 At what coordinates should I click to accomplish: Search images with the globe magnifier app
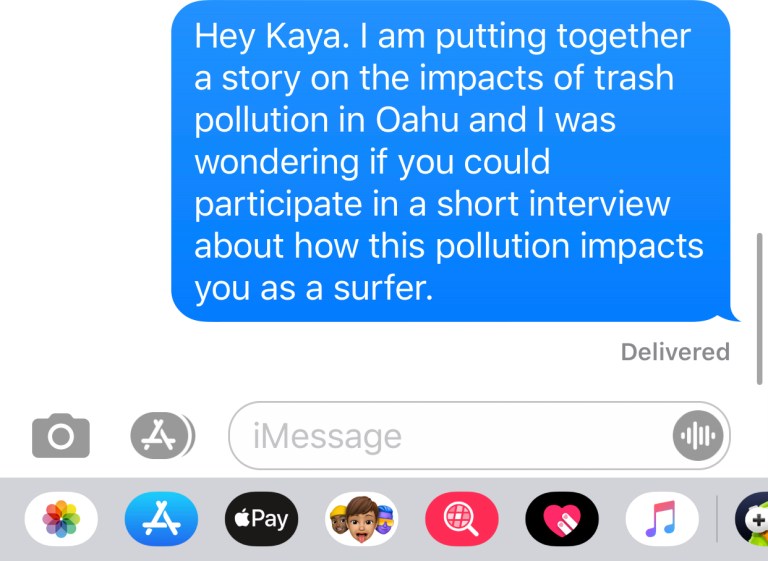461,519
